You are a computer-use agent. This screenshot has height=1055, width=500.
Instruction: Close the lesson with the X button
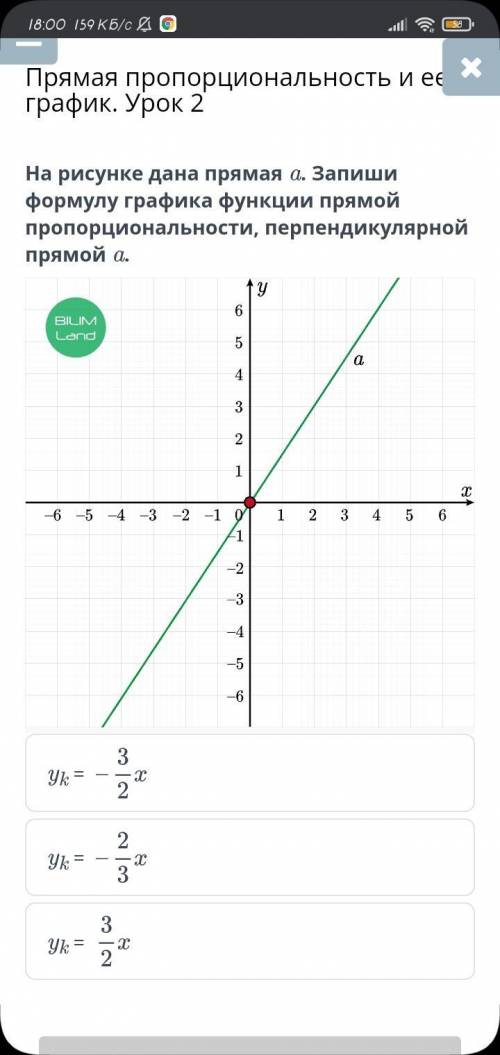tap(471, 67)
